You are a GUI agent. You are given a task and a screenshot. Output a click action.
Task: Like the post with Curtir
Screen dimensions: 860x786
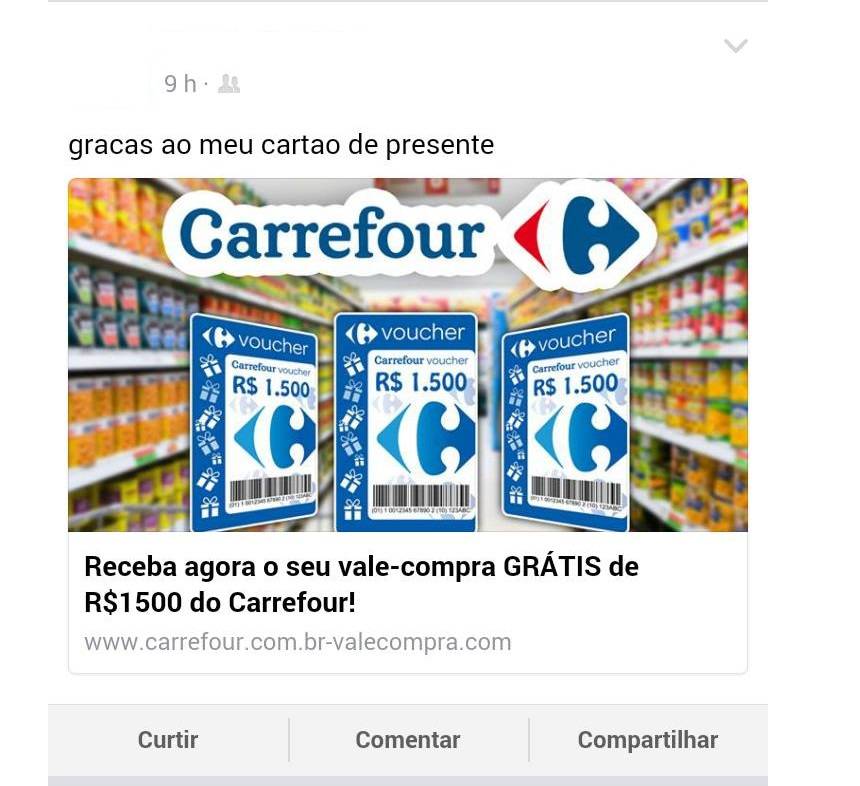(x=168, y=740)
